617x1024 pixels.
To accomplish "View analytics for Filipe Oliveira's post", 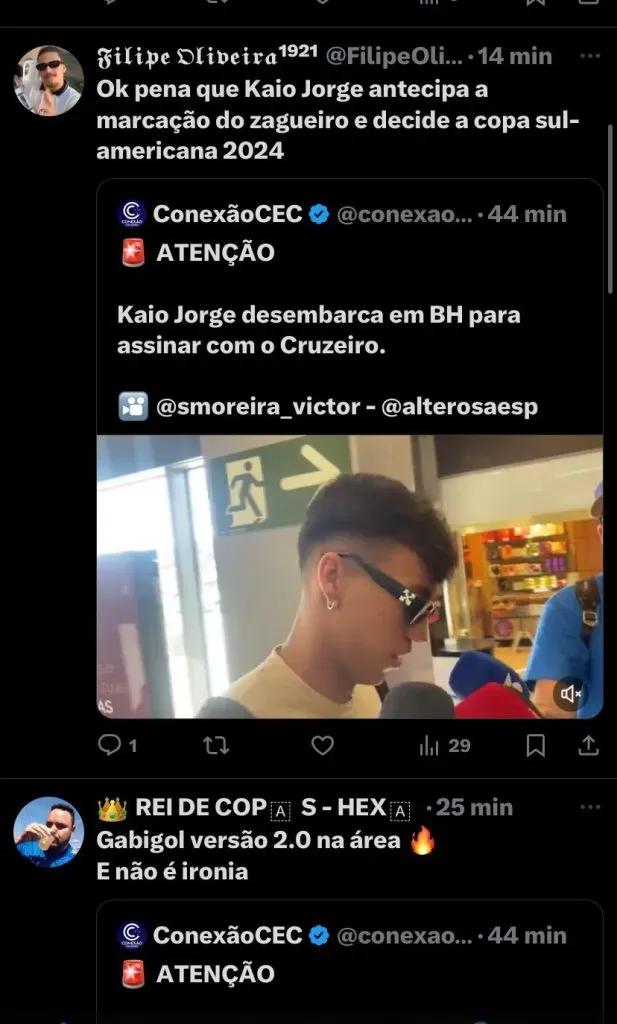I will click(x=444, y=745).
